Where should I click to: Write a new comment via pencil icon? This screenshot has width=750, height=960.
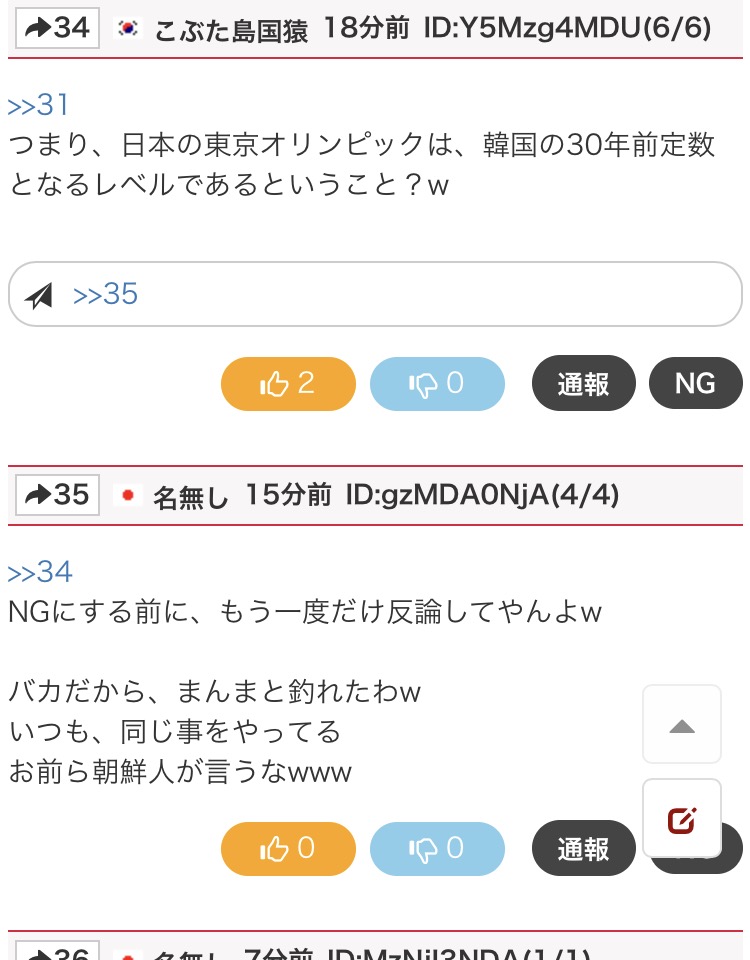tap(682, 820)
